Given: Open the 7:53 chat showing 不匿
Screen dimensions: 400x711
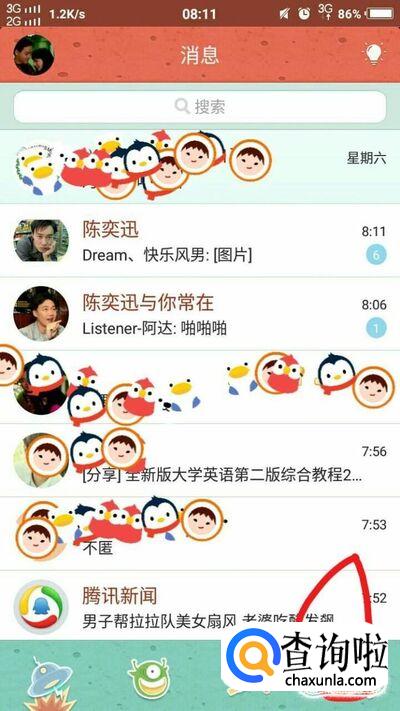Looking at the screenshot, I should [x=200, y=534].
